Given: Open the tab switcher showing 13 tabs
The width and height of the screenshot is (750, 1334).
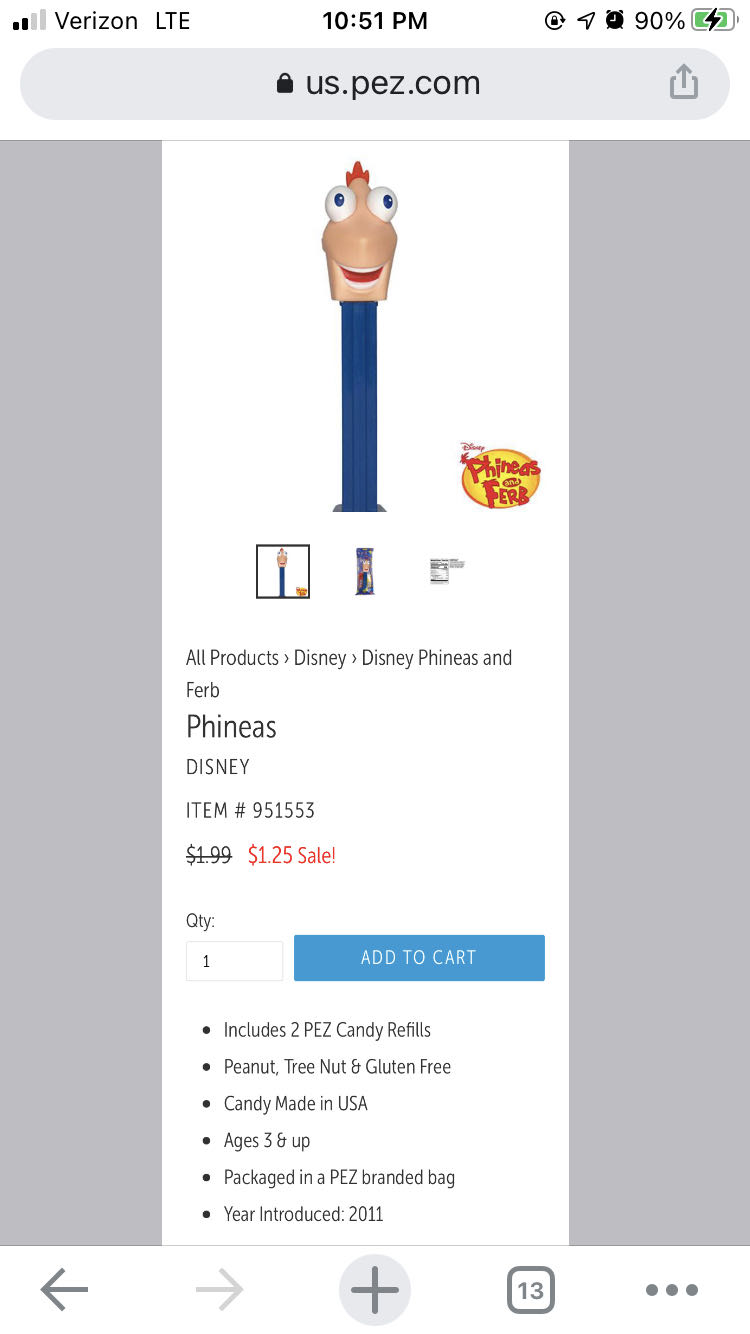Looking at the screenshot, I should click(530, 1289).
